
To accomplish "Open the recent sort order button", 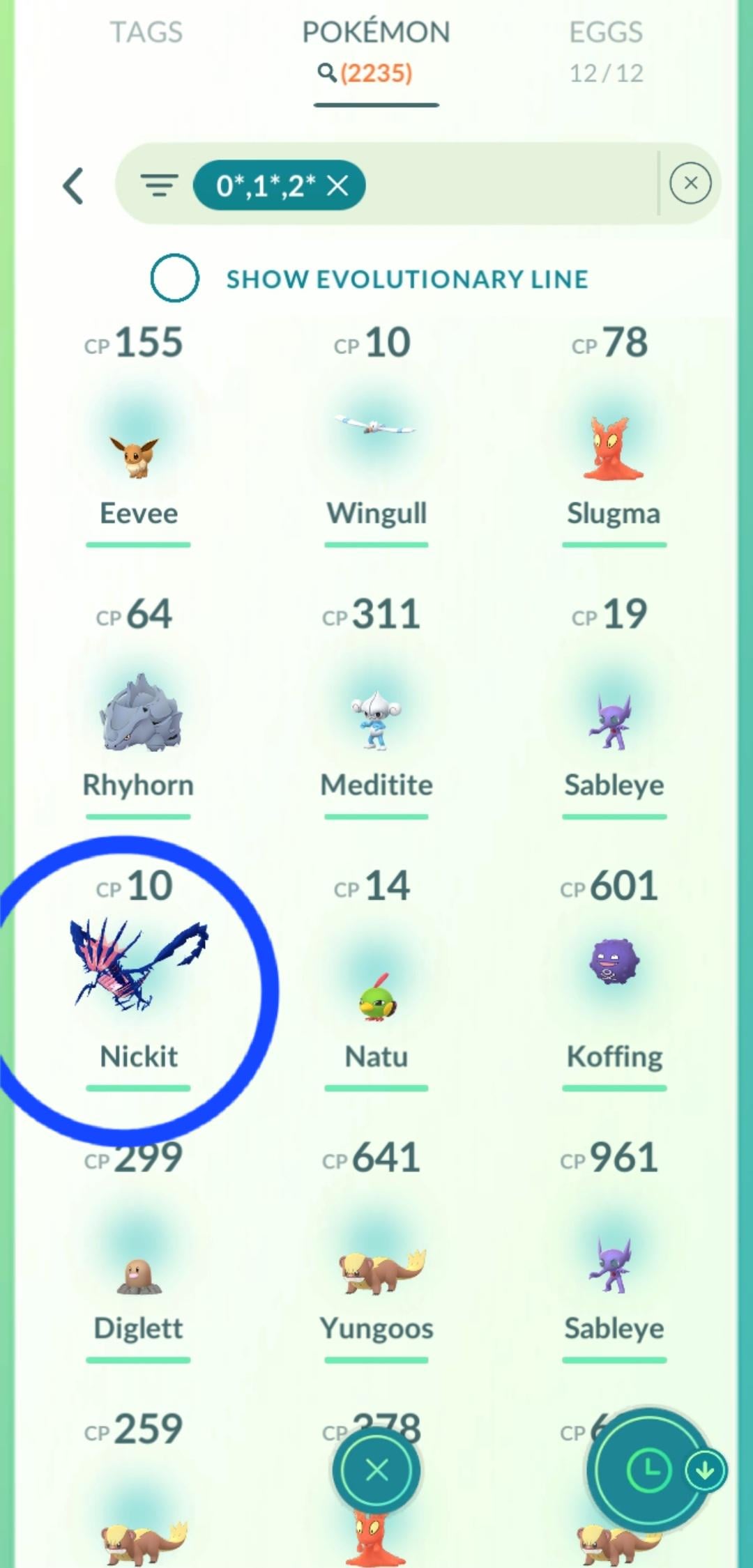I will click(x=648, y=1470).
